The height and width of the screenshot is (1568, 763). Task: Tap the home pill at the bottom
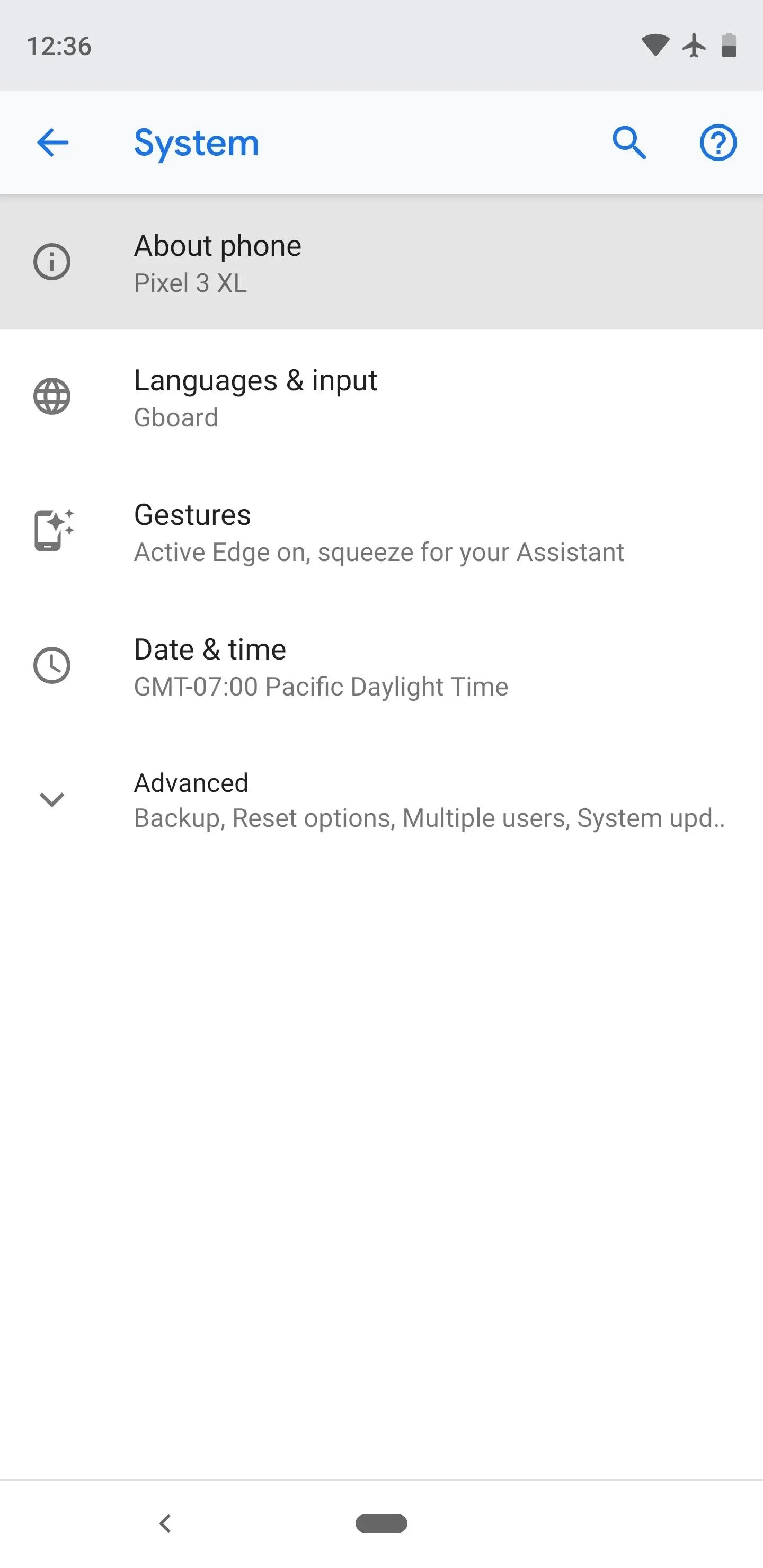pyautogui.click(x=381, y=1524)
